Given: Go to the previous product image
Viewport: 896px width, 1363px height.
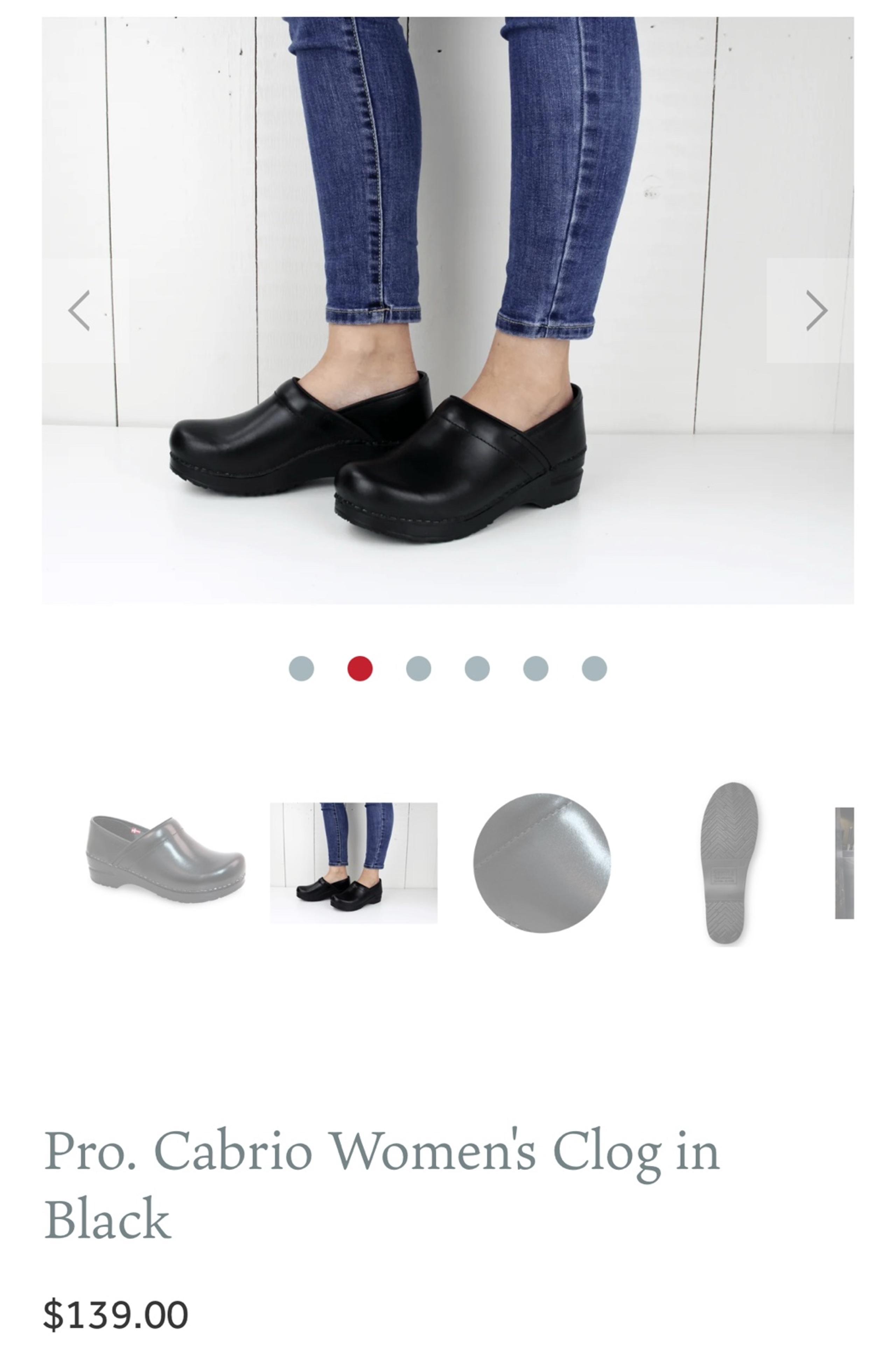Looking at the screenshot, I should (78, 311).
